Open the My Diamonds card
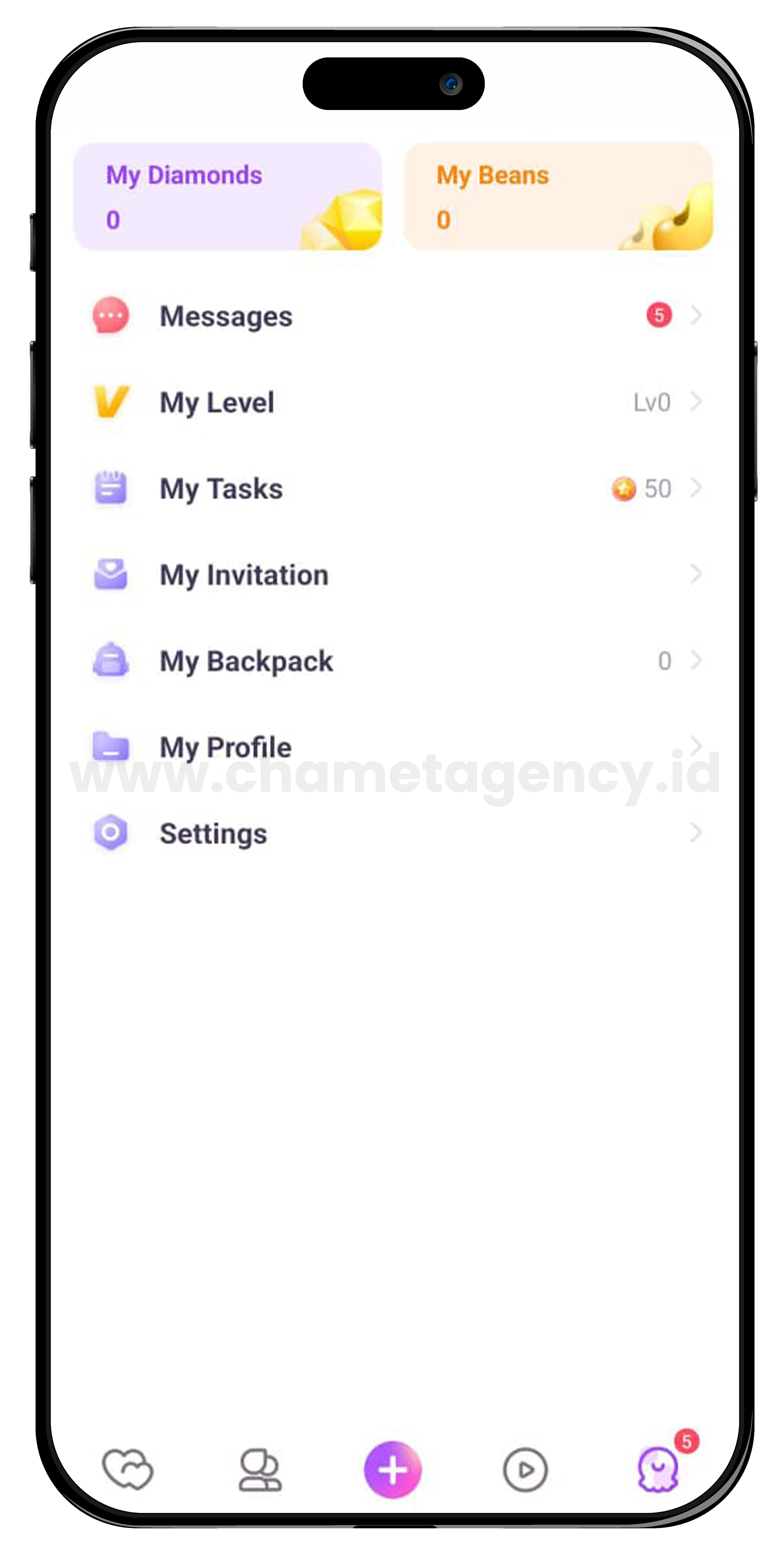The height and width of the screenshot is (1552, 784). (227, 196)
